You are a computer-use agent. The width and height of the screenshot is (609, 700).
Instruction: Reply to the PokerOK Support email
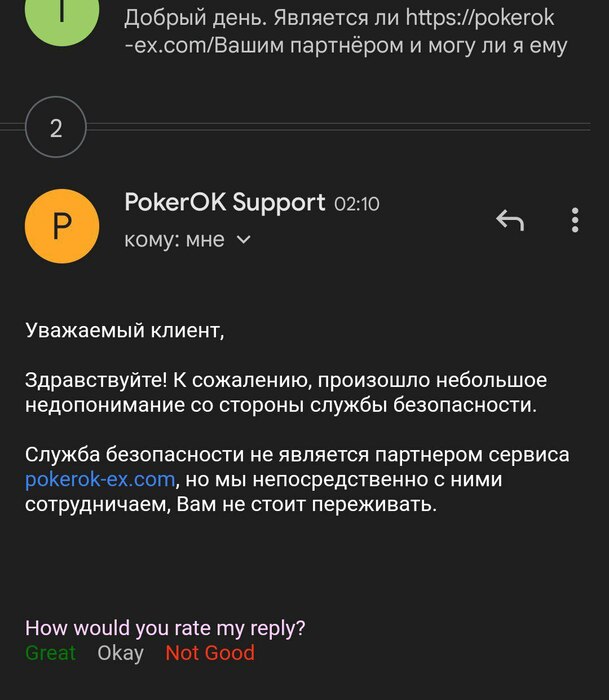tap(510, 220)
